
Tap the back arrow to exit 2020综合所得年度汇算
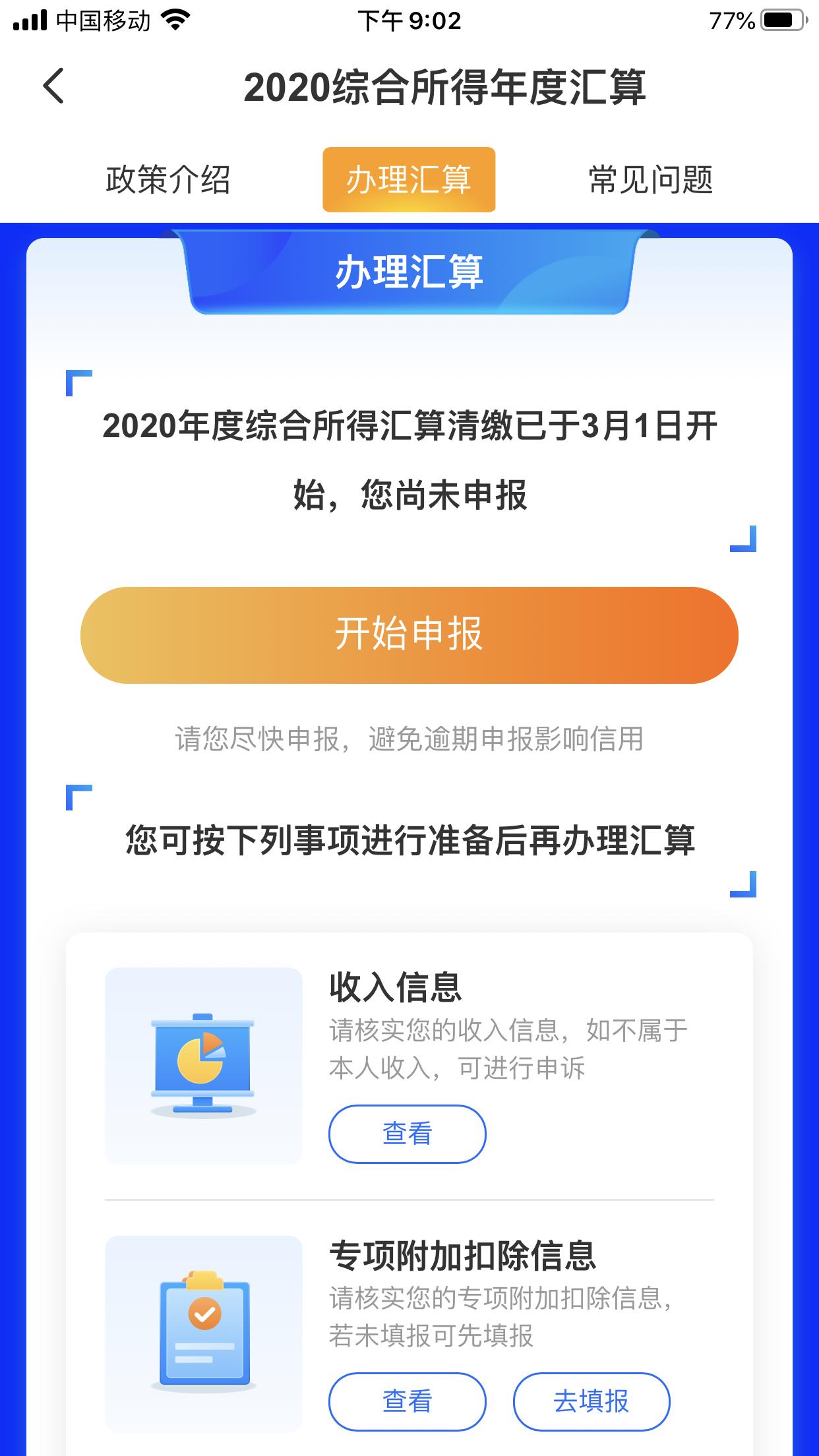coord(53,86)
